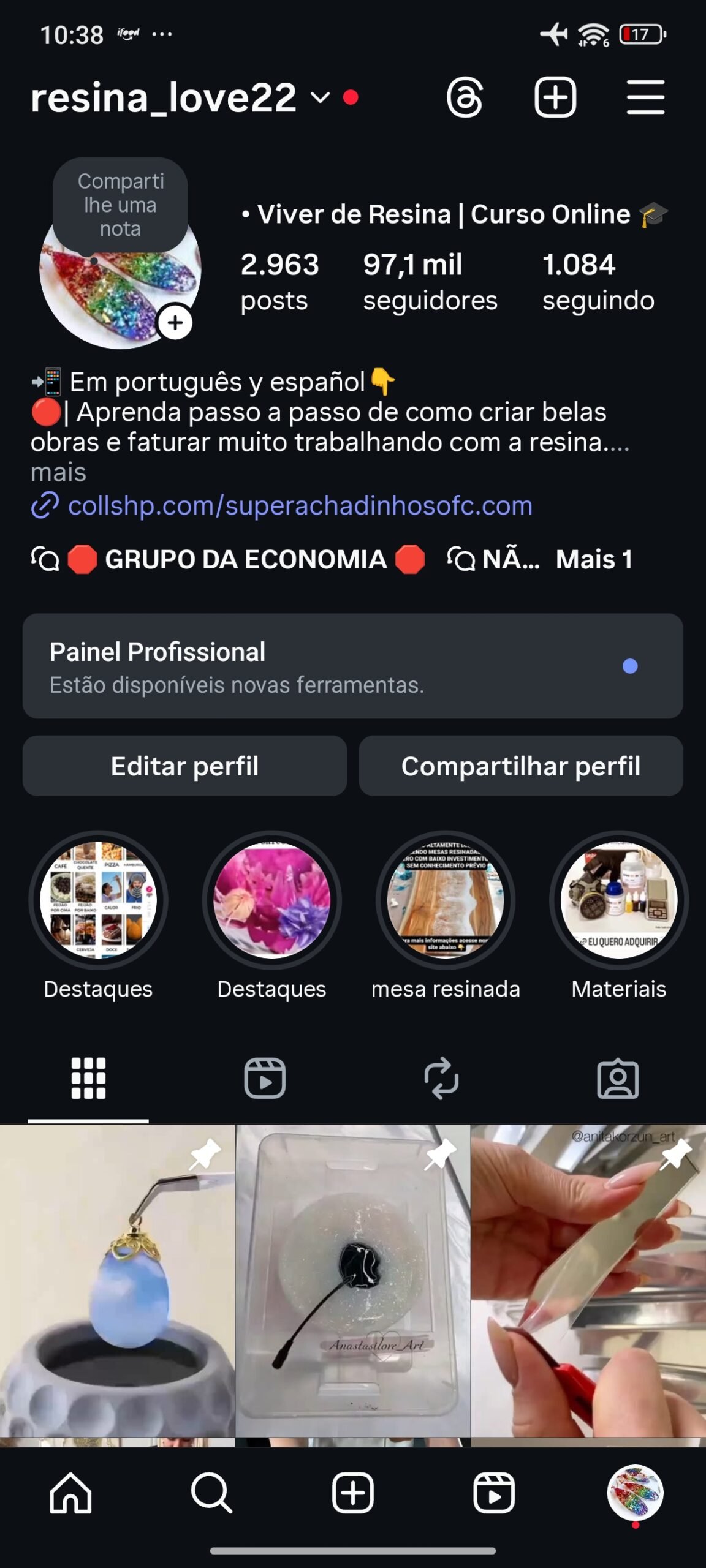Screen dimensions: 706x1568
Task: Create a new post from the header plus
Action: [x=555, y=97]
